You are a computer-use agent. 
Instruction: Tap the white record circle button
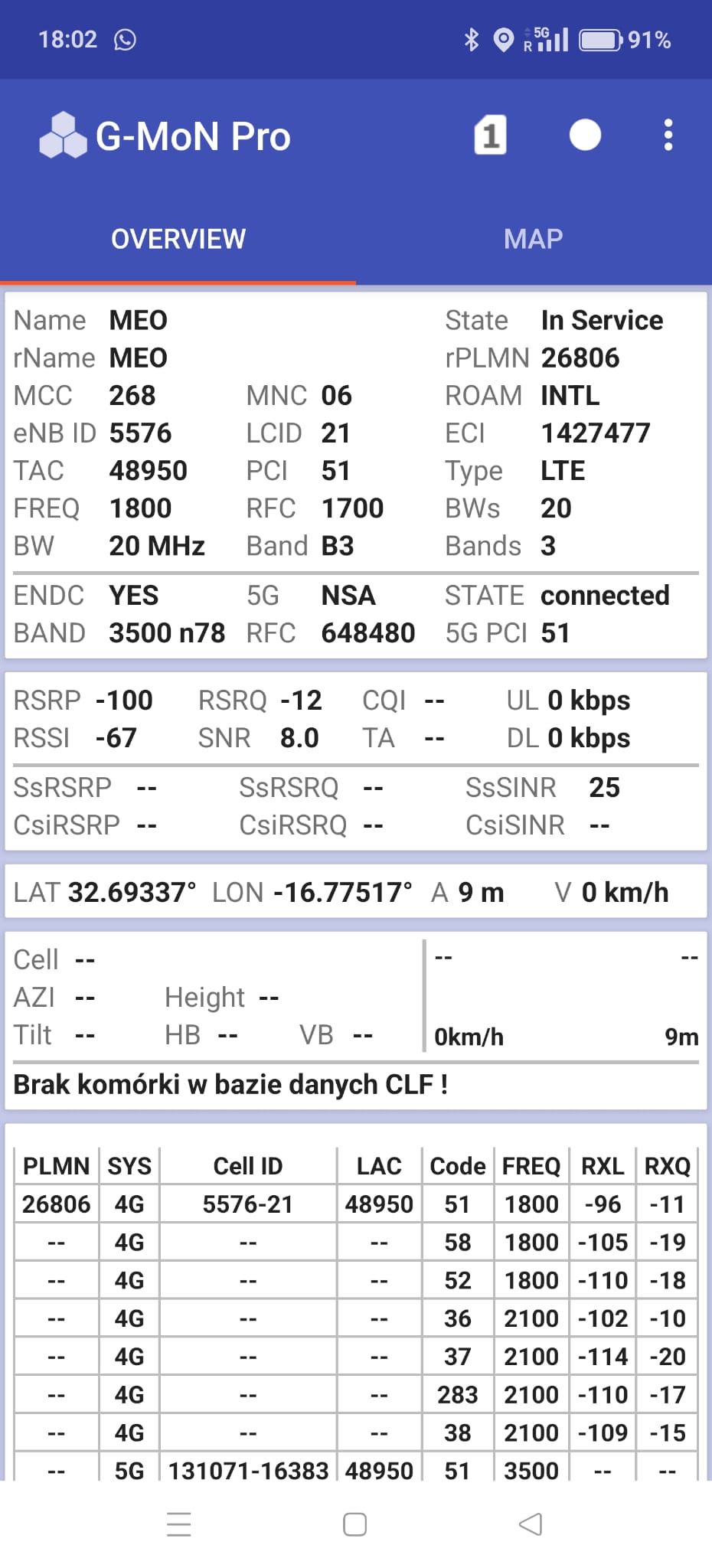click(x=585, y=136)
